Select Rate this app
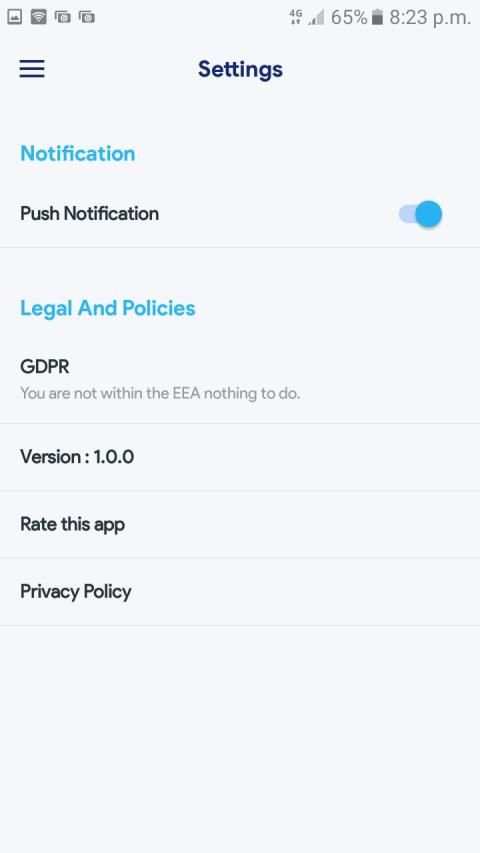 tap(240, 524)
